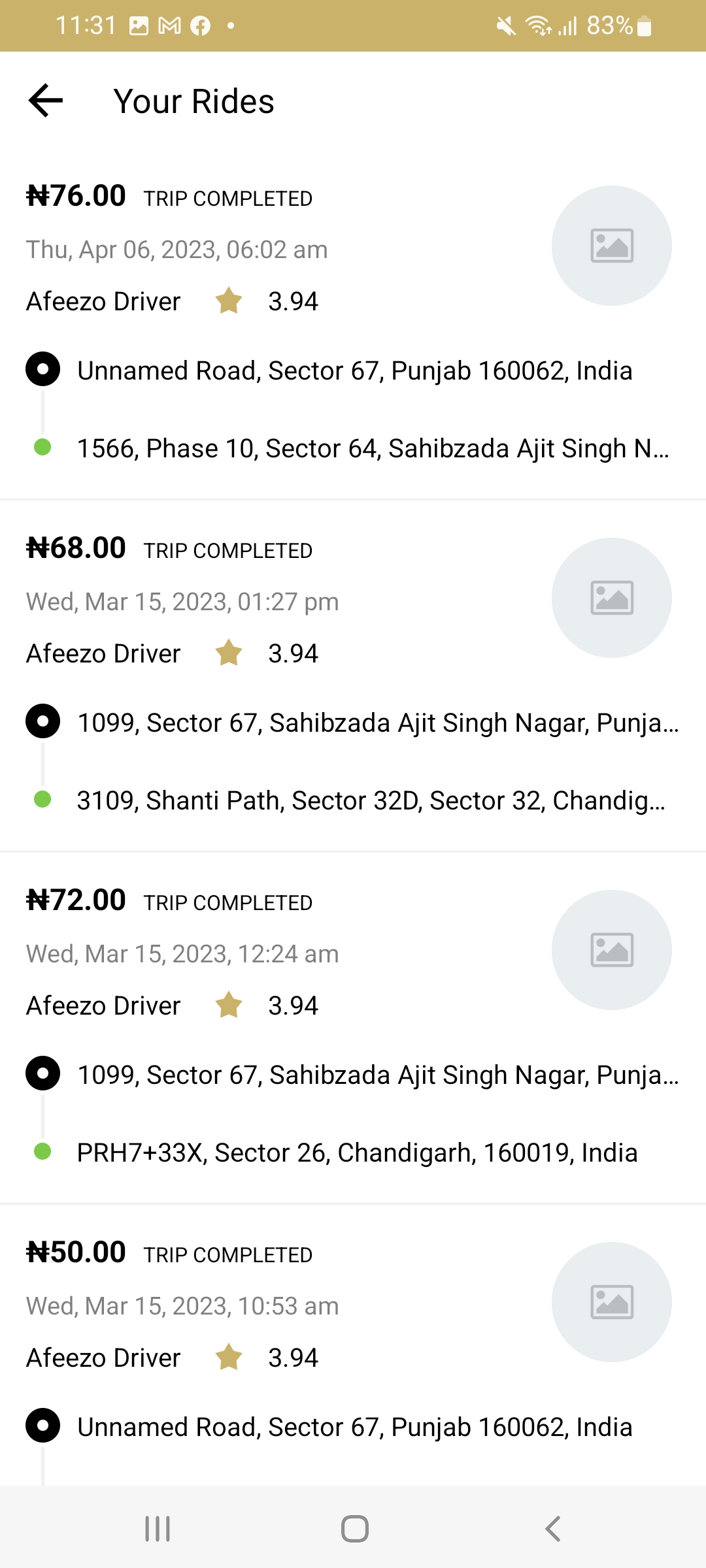Open the ₦76.00 trip from Apr 06

coord(353,324)
